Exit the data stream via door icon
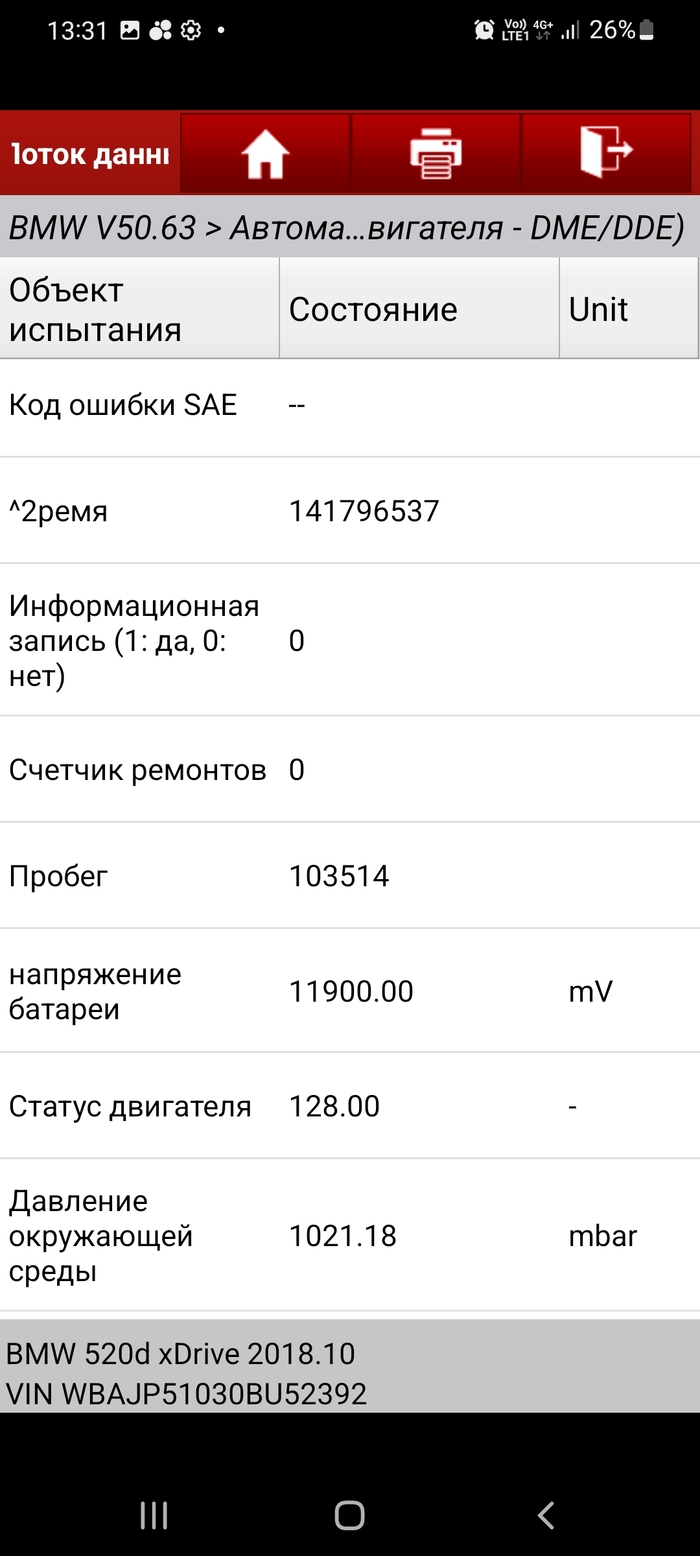 pos(606,153)
